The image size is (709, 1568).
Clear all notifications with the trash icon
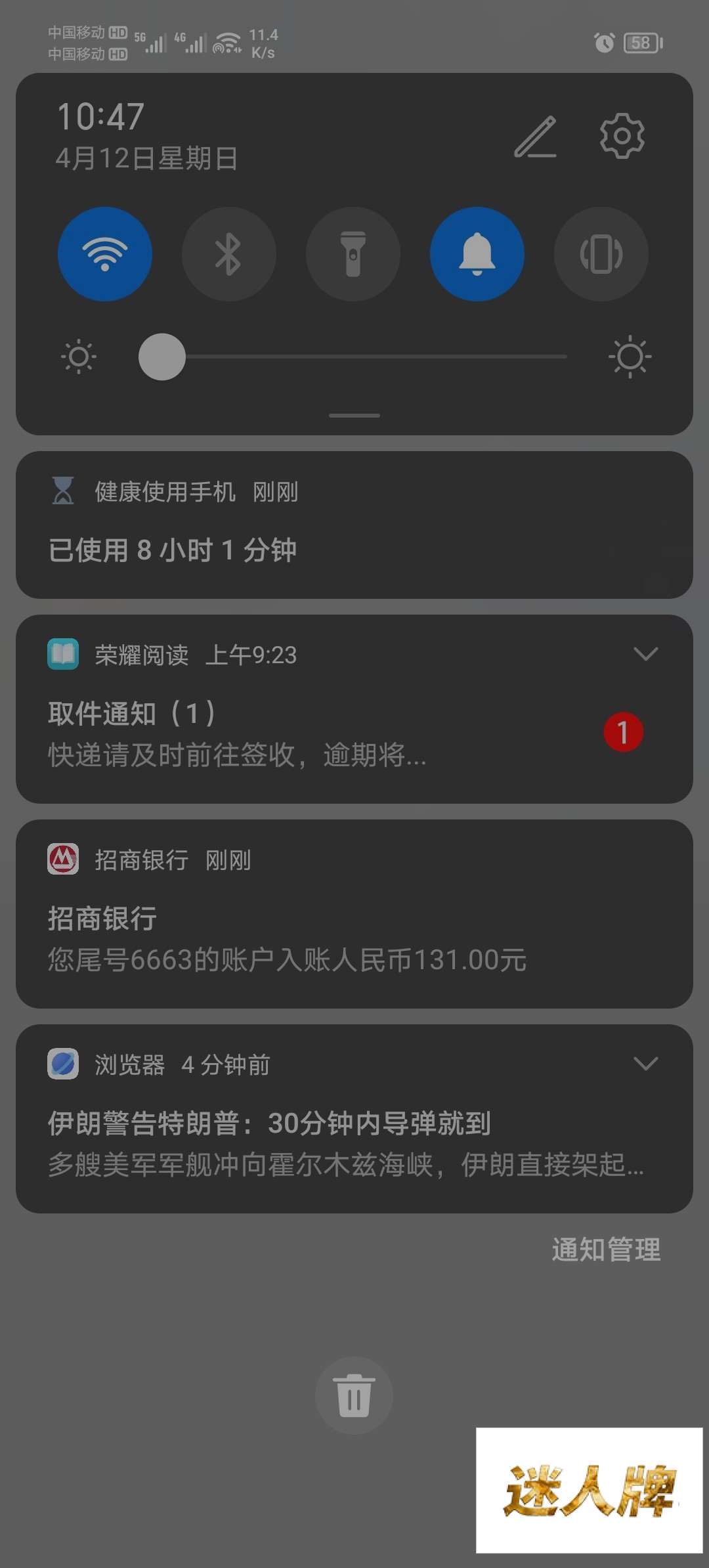(354, 1395)
